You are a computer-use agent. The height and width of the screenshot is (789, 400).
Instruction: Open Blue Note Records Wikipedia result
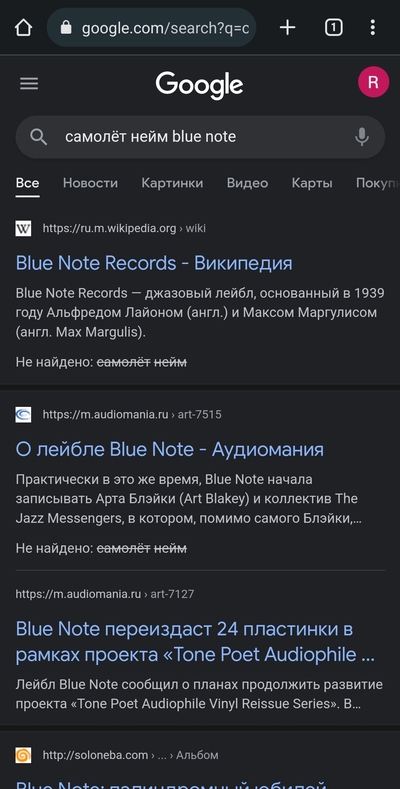(x=154, y=263)
